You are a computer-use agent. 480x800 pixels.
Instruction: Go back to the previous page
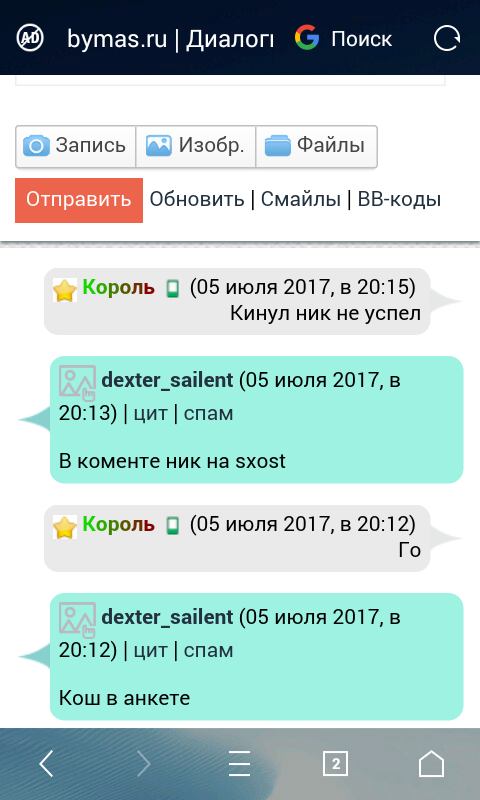(x=46, y=763)
